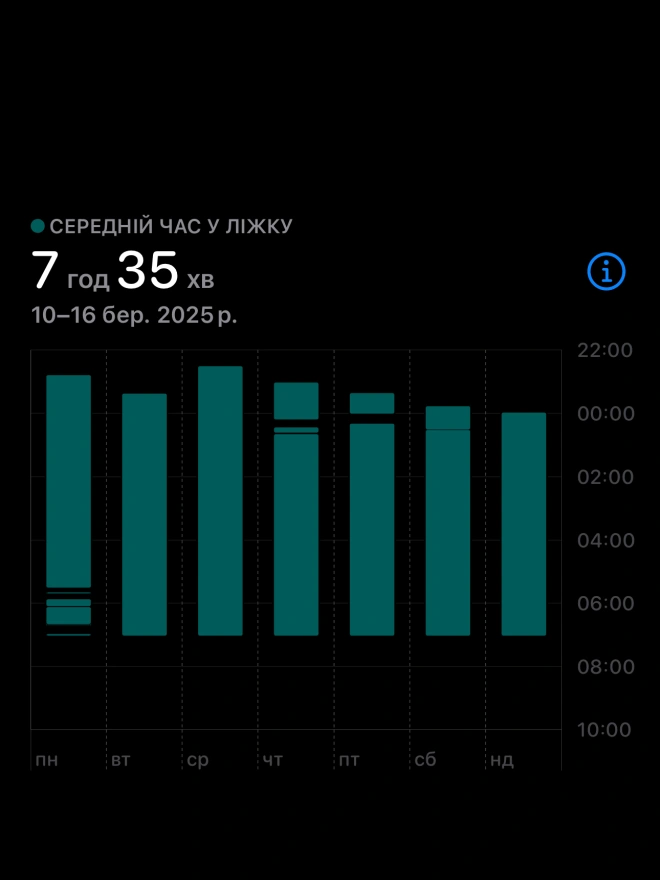Open the sleep info button
This screenshot has width=660, height=880.
606,271
